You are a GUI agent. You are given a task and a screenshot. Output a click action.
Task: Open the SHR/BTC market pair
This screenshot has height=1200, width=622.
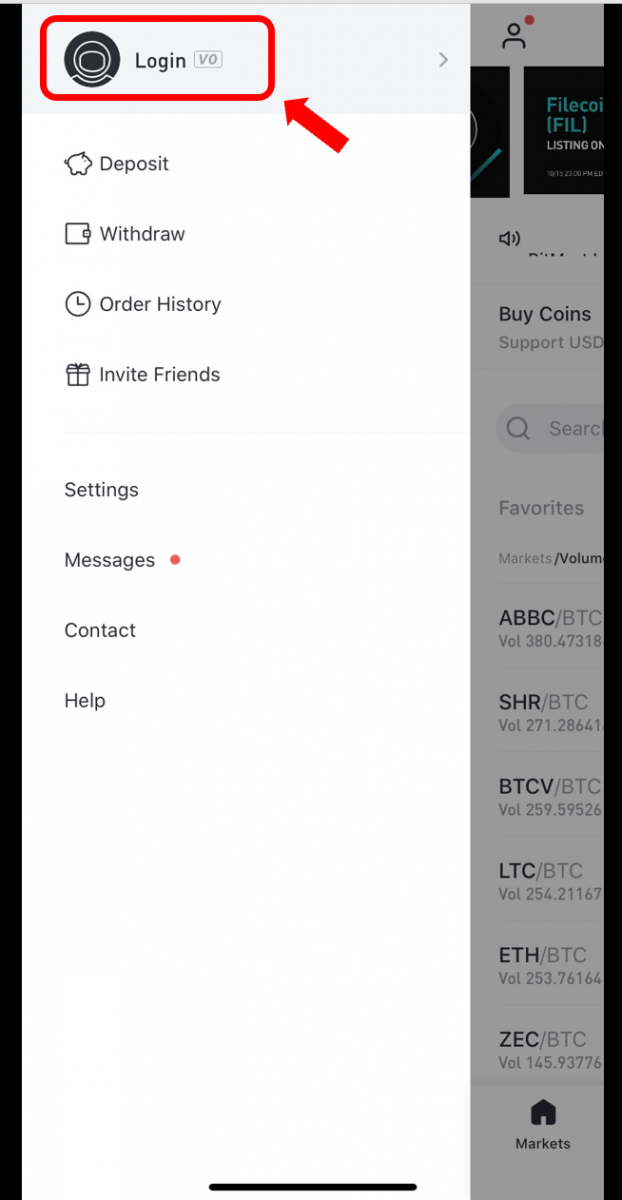click(549, 713)
